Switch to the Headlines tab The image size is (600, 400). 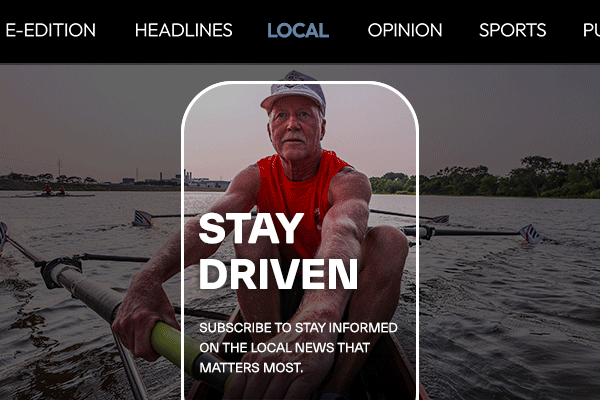[x=183, y=30]
